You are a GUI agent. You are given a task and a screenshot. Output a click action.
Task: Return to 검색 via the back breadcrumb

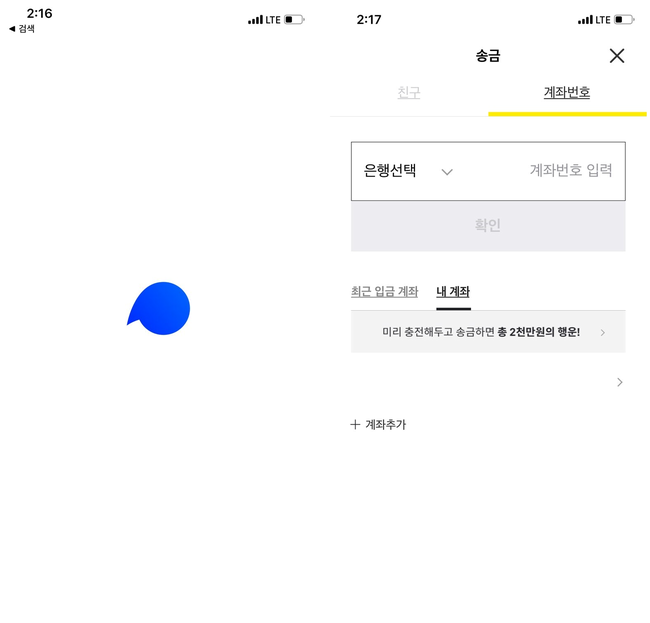[21, 29]
